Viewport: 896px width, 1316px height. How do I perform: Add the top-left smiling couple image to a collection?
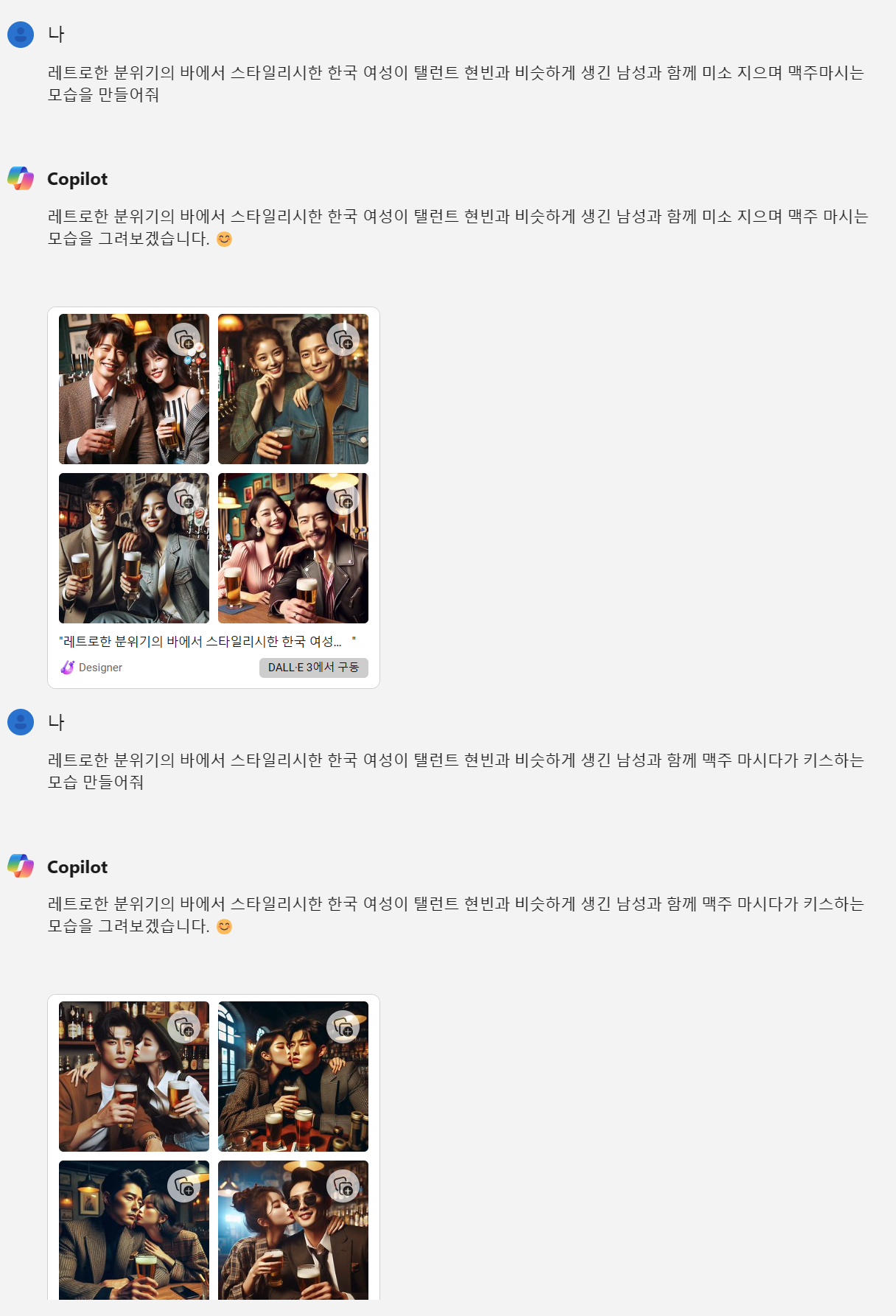[183, 339]
